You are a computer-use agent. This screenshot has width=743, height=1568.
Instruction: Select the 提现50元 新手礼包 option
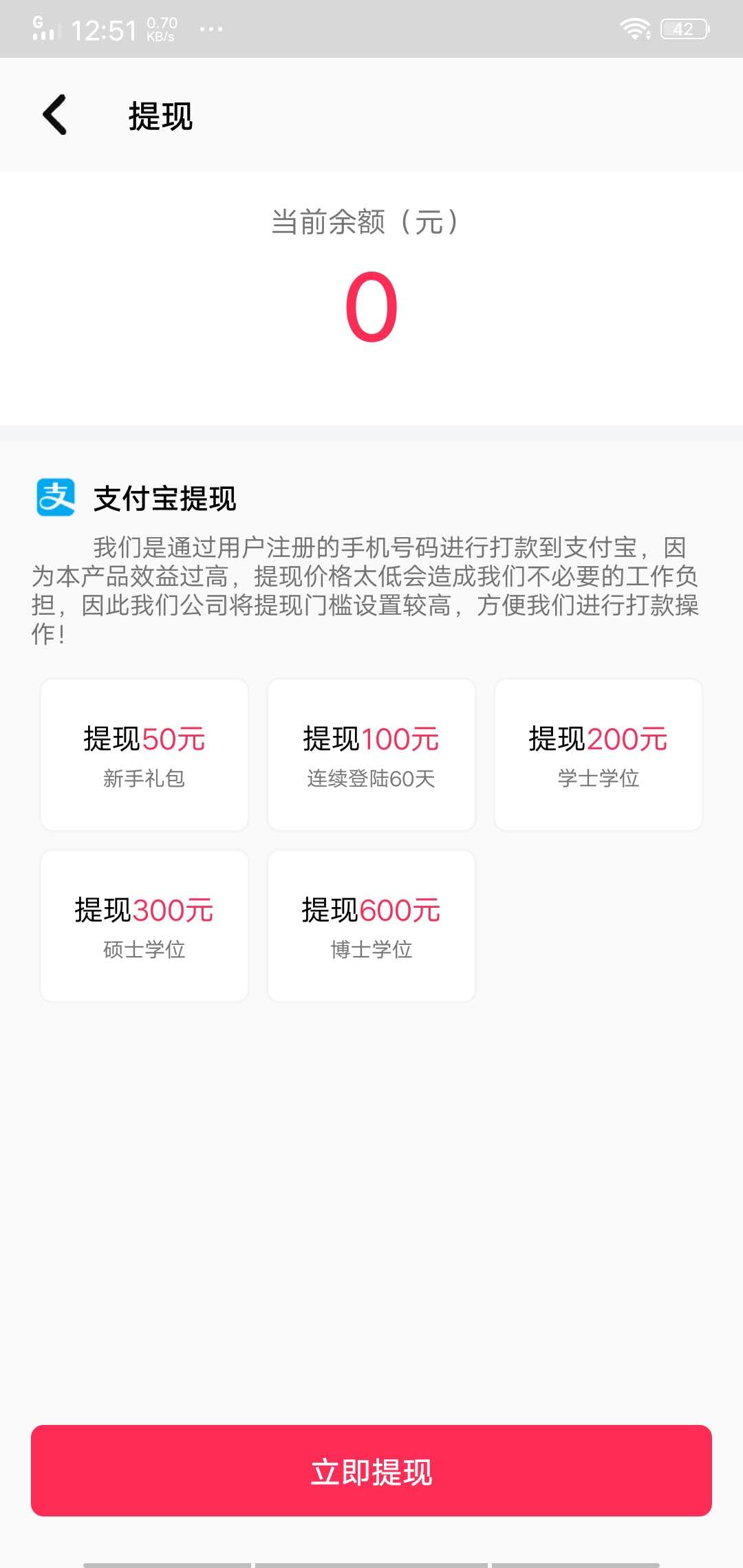[144, 754]
